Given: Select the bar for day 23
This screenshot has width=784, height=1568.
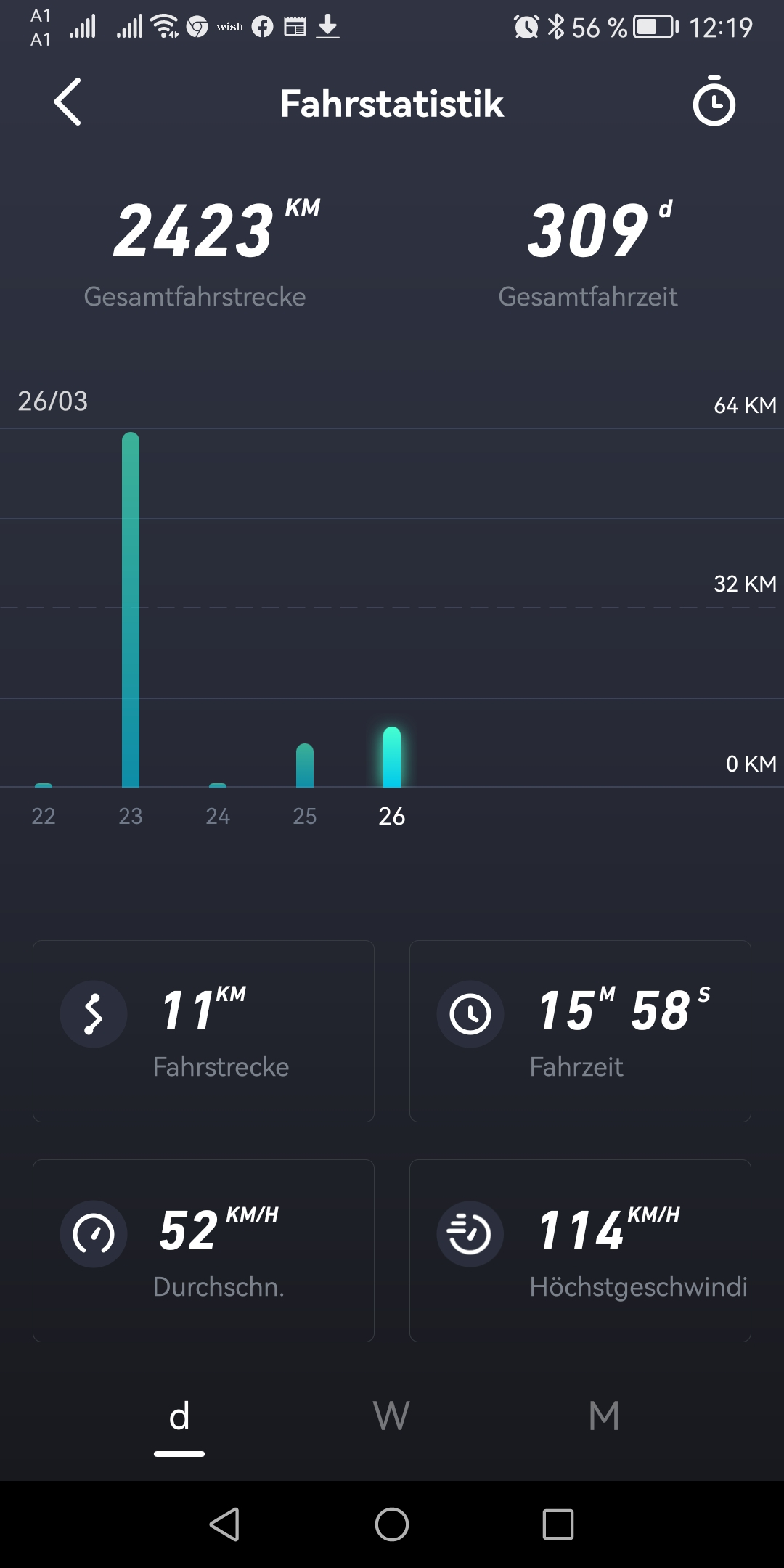Looking at the screenshot, I should click(131, 610).
